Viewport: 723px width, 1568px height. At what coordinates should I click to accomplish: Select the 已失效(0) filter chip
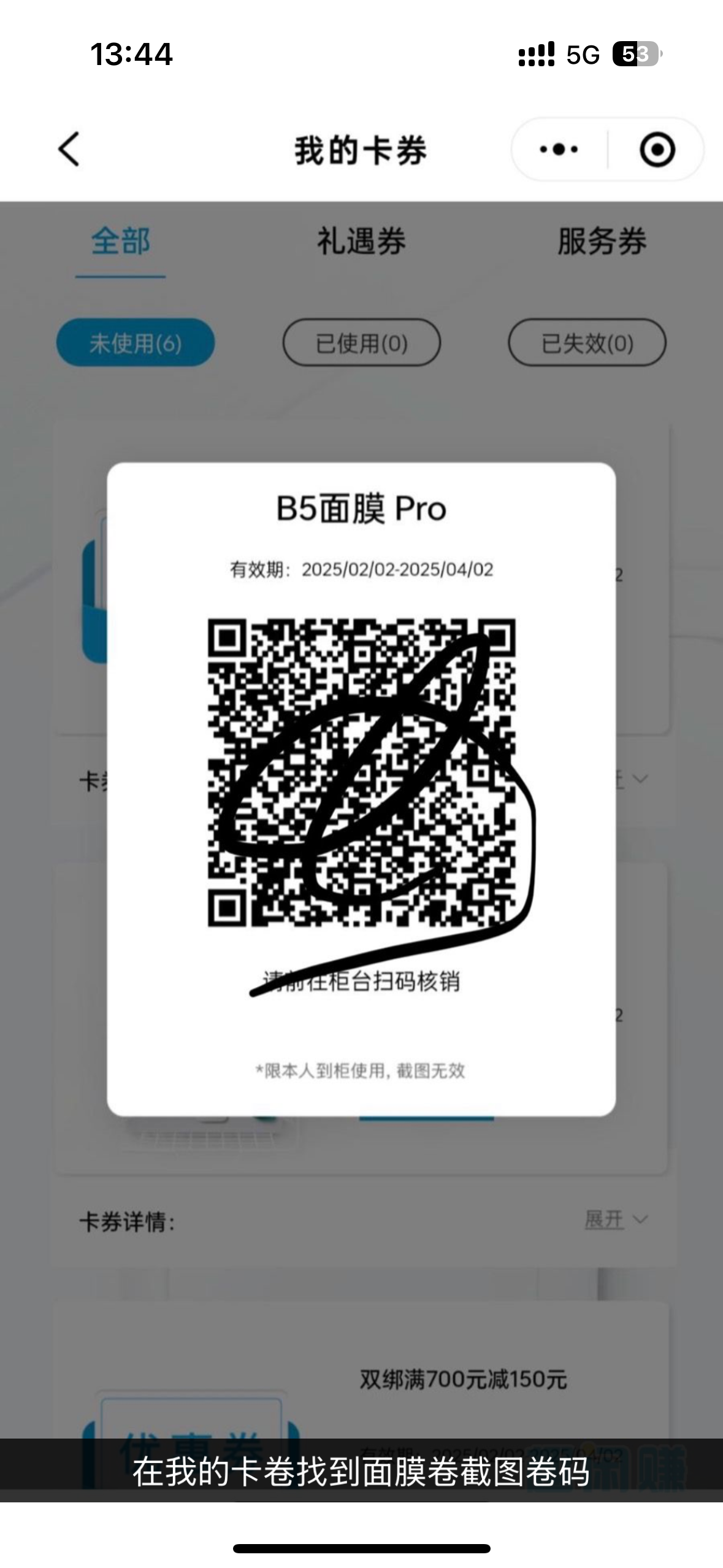pos(587,343)
